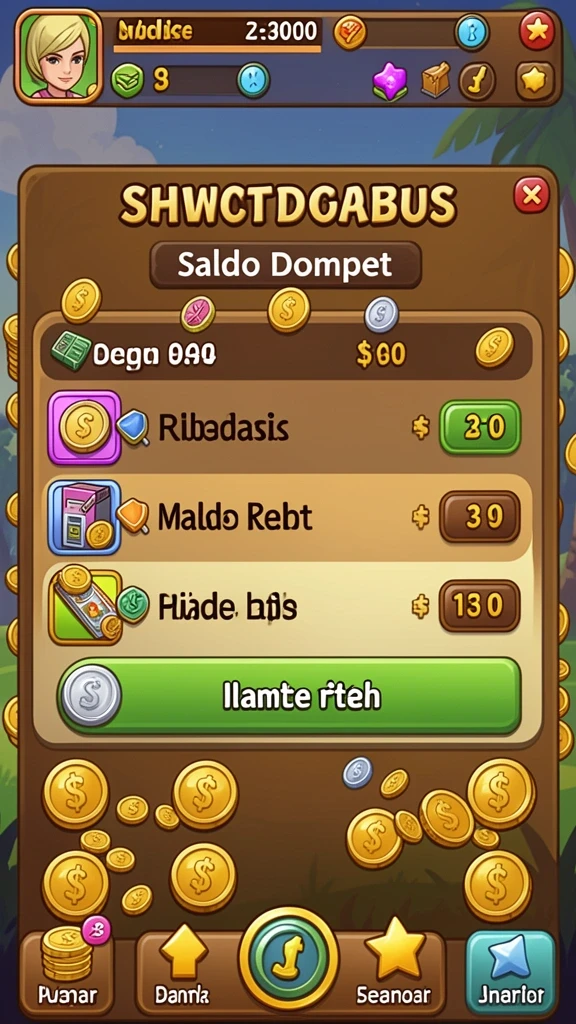Open the purple gem icon
The height and width of the screenshot is (1024, 576).
pyautogui.click(x=391, y=82)
